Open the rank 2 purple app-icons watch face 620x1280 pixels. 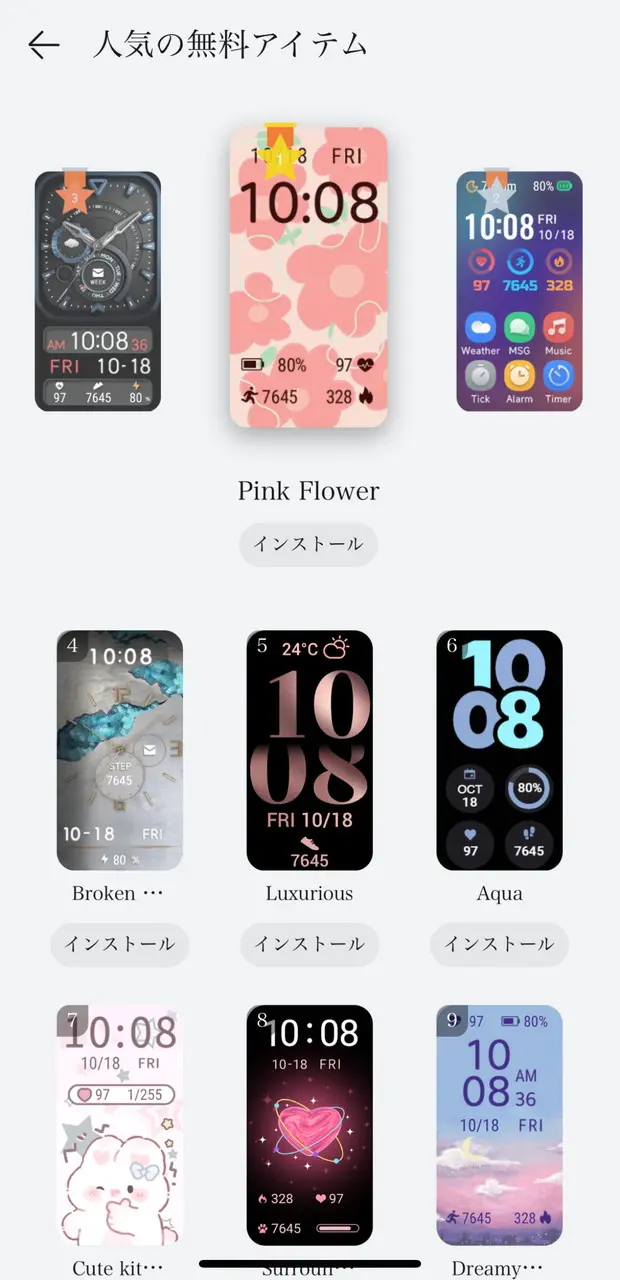point(519,291)
